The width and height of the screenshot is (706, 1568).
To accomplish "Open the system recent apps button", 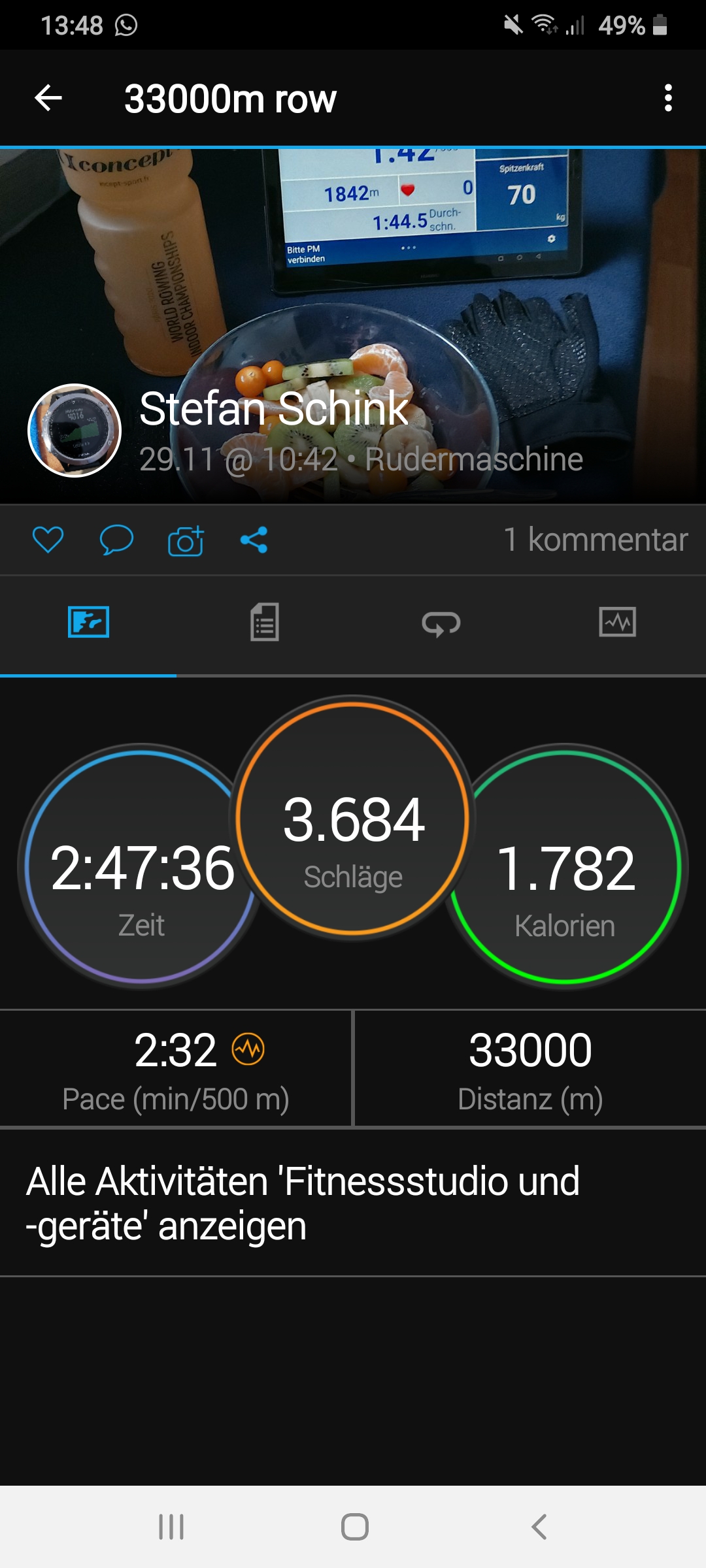I will 171,1527.
